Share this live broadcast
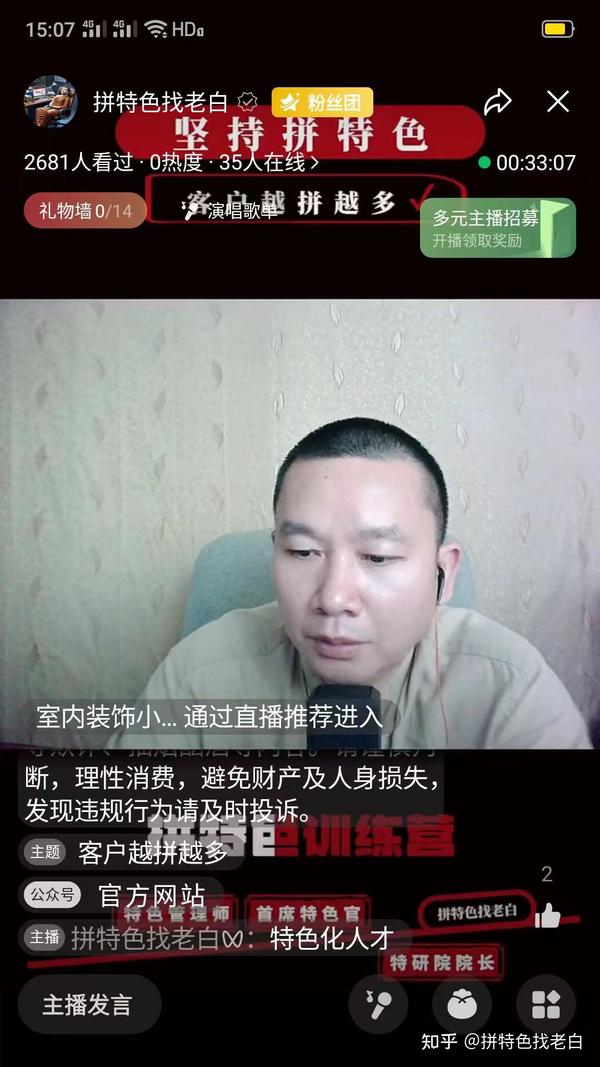 pos(497,101)
